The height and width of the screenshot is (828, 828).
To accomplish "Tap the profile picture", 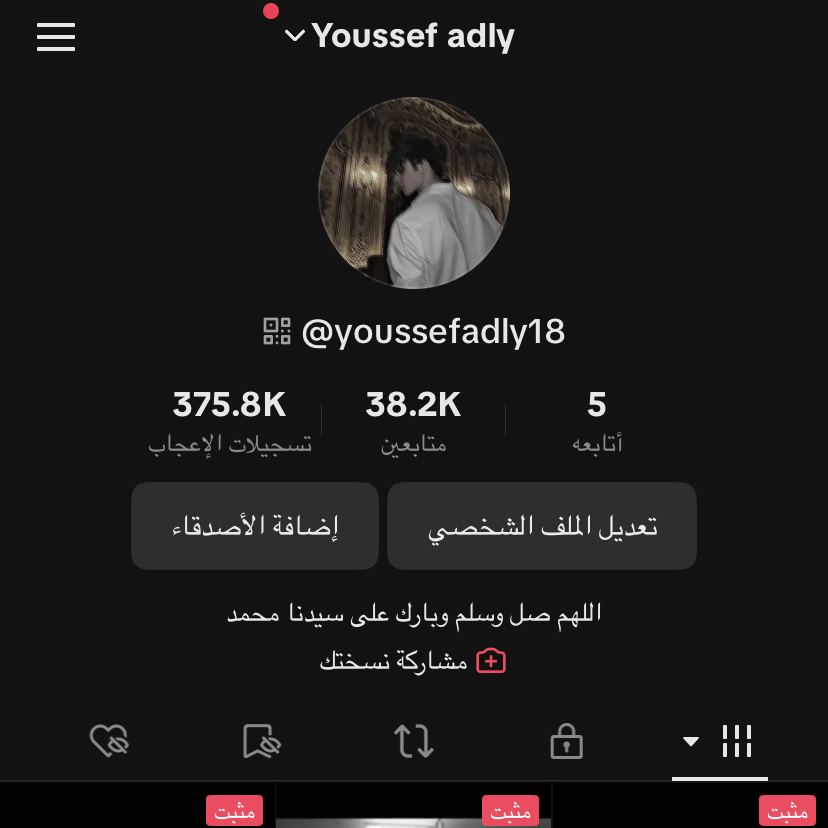I will [414, 194].
